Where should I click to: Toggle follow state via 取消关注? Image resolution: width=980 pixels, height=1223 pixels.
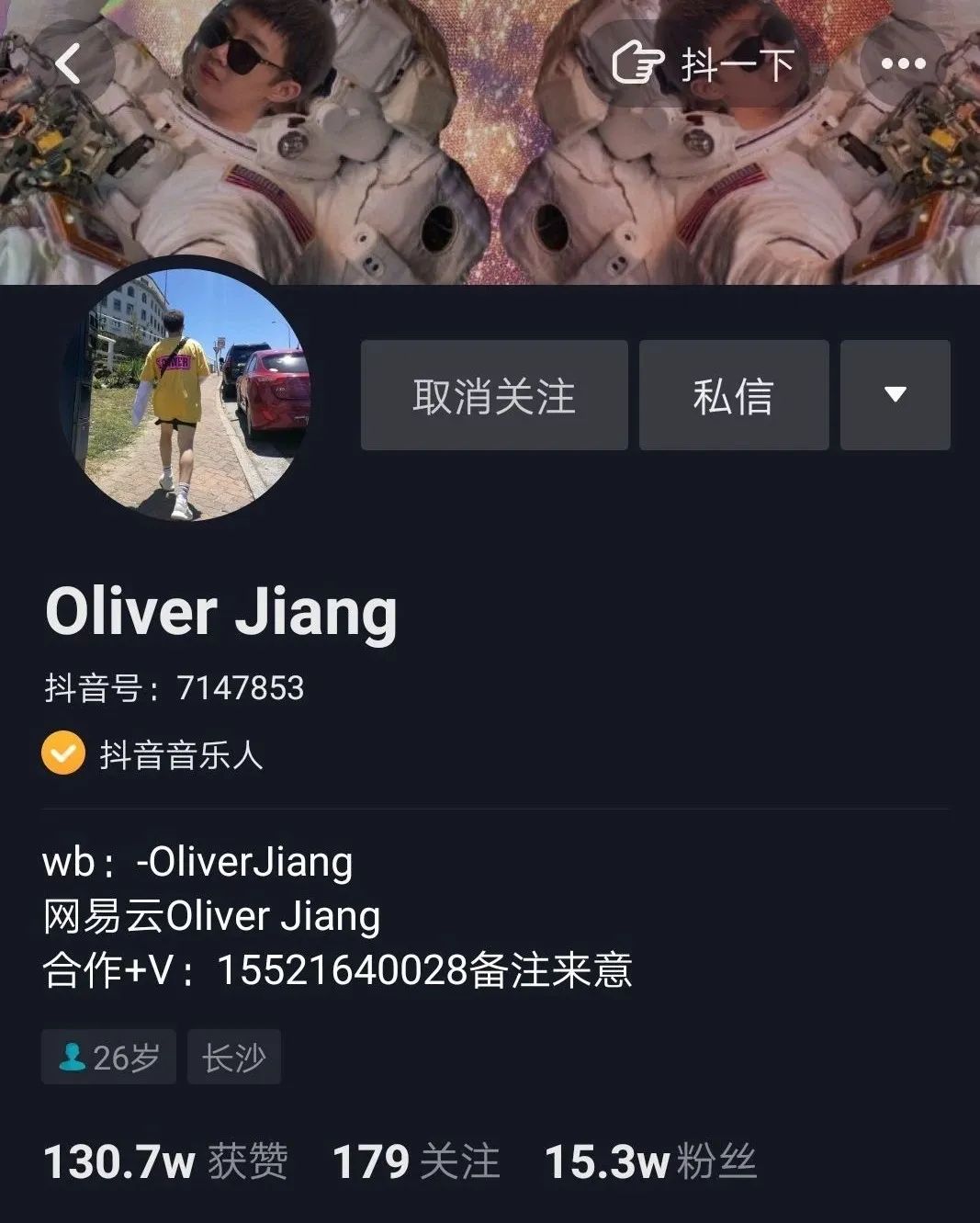(493, 395)
